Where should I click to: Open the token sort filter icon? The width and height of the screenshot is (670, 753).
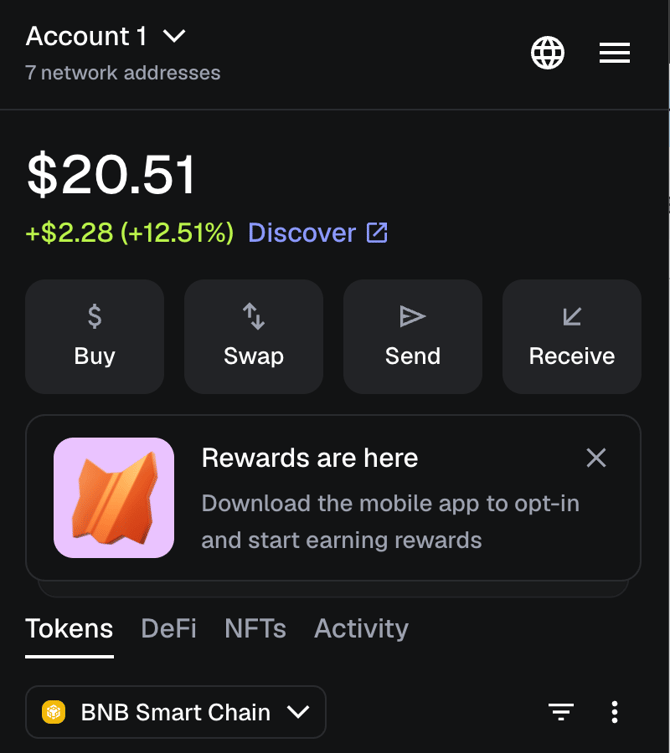pyautogui.click(x=561, y=712)
